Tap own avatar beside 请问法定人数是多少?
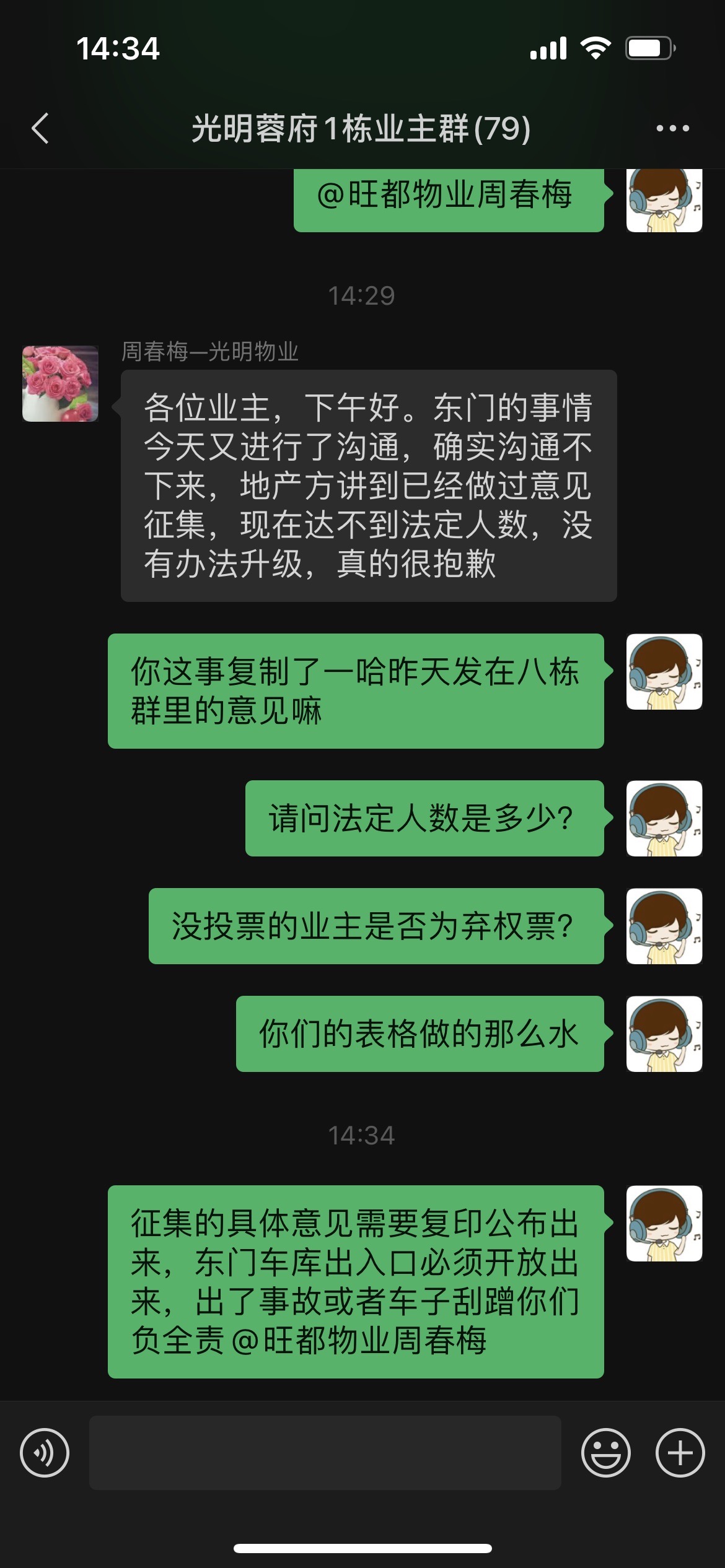This screenshot has width=725, height=1568. coord(664,818)
